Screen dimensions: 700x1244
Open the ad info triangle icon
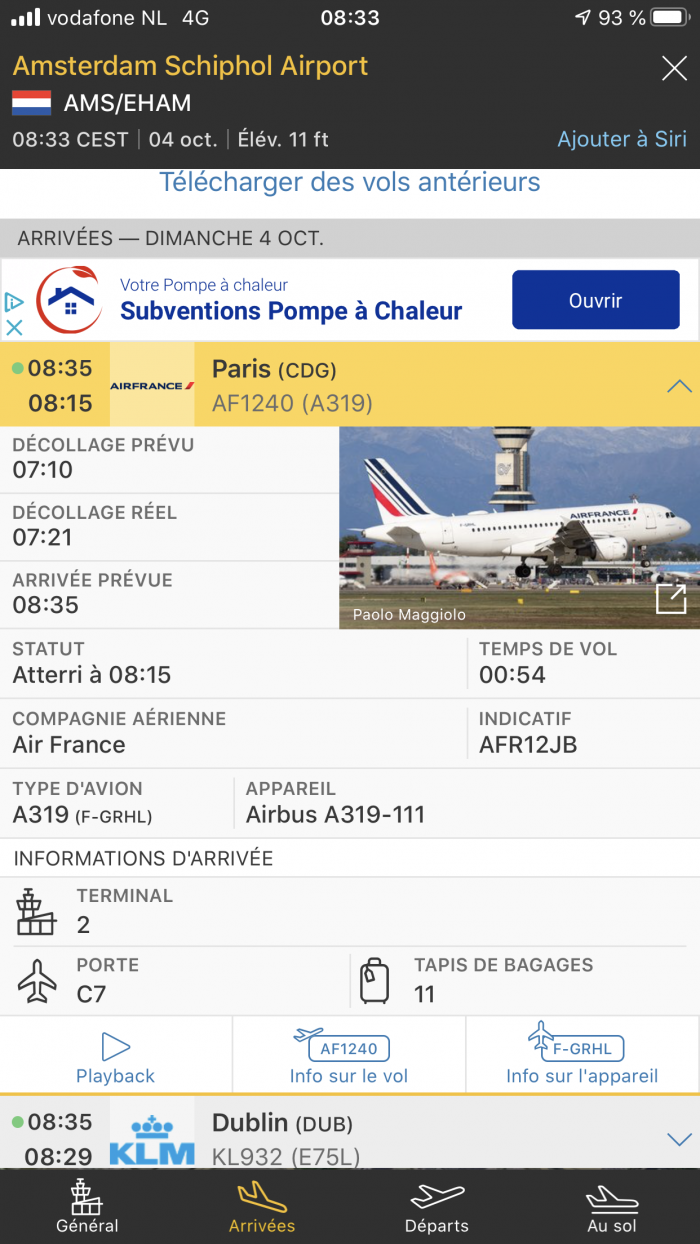tap(14, 301)
